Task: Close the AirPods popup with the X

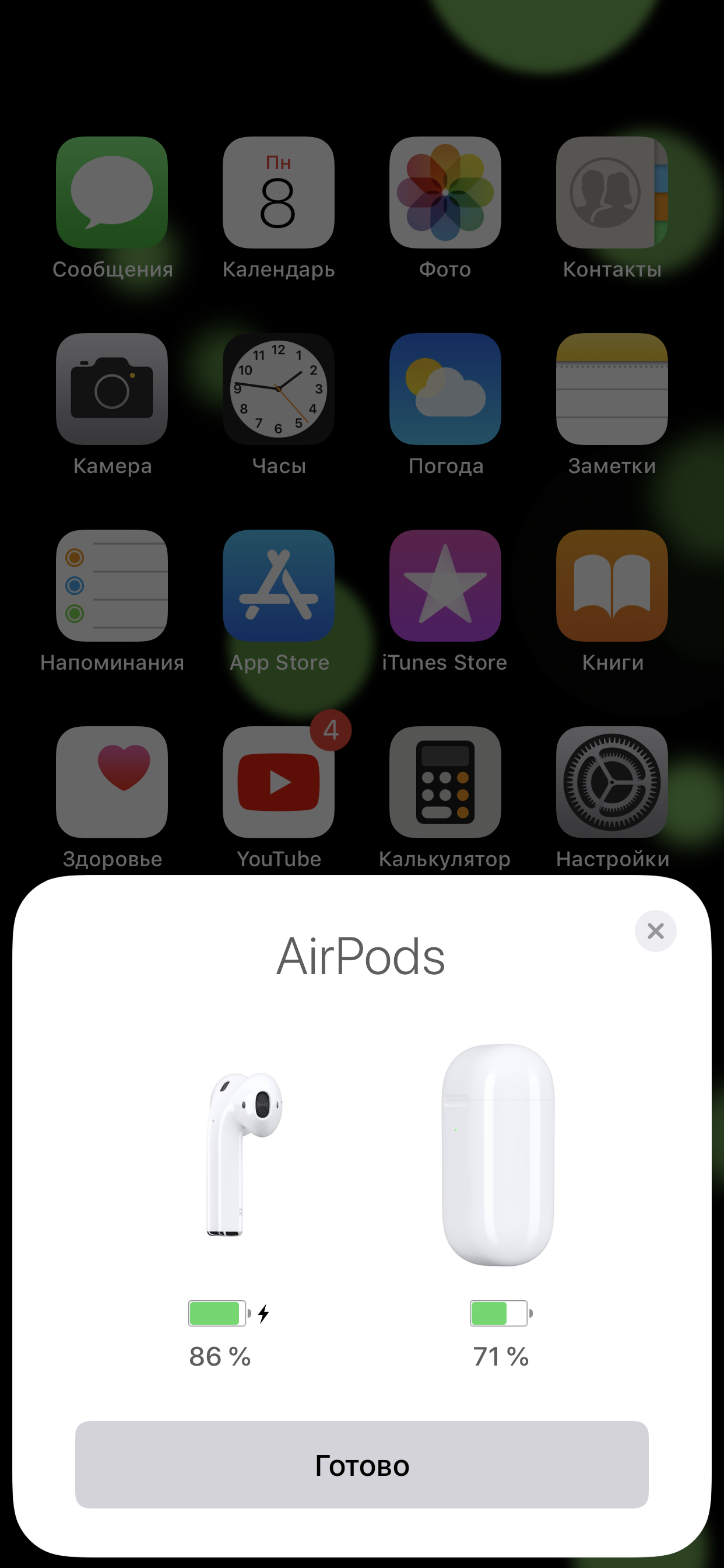Action: coord(655,930)
